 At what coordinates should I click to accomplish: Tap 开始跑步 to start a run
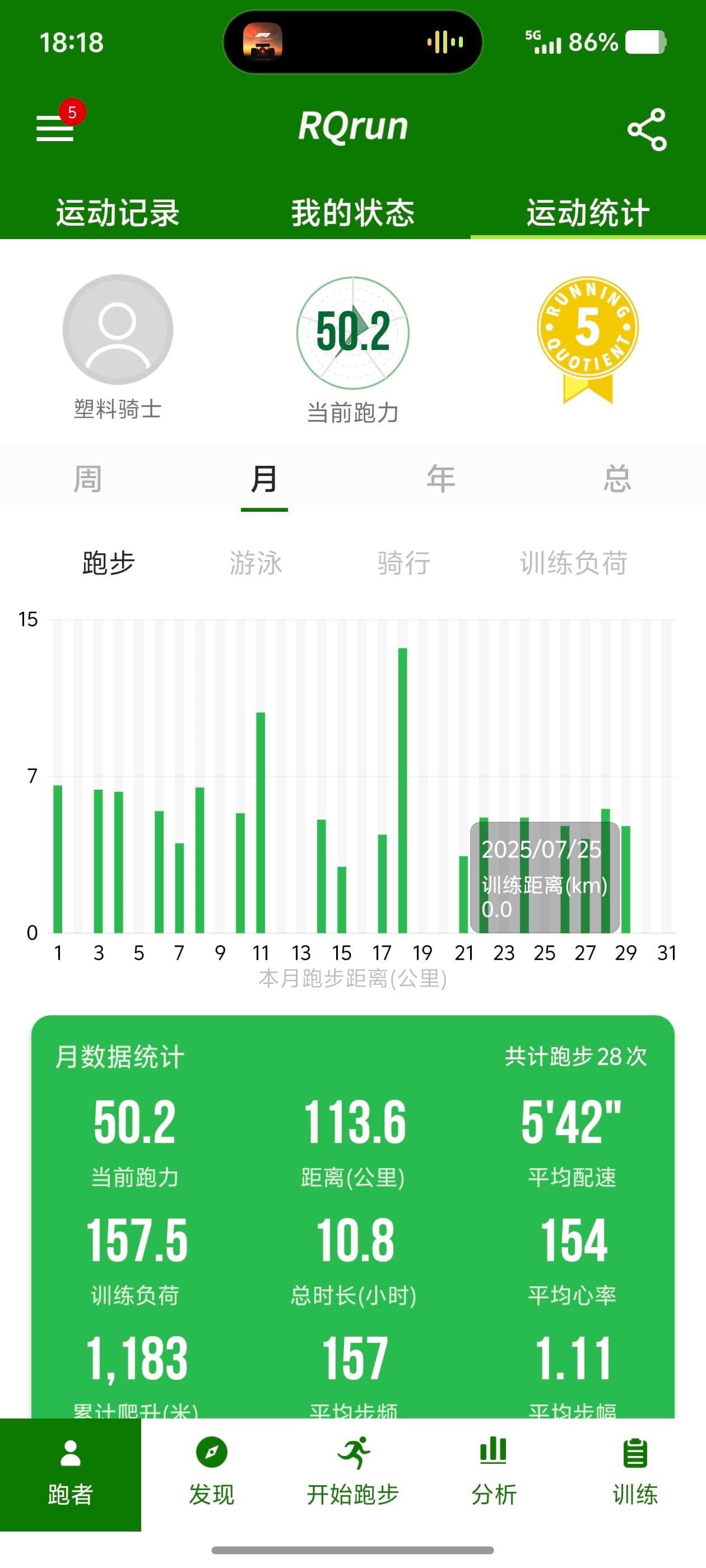tap(352, 1474)
